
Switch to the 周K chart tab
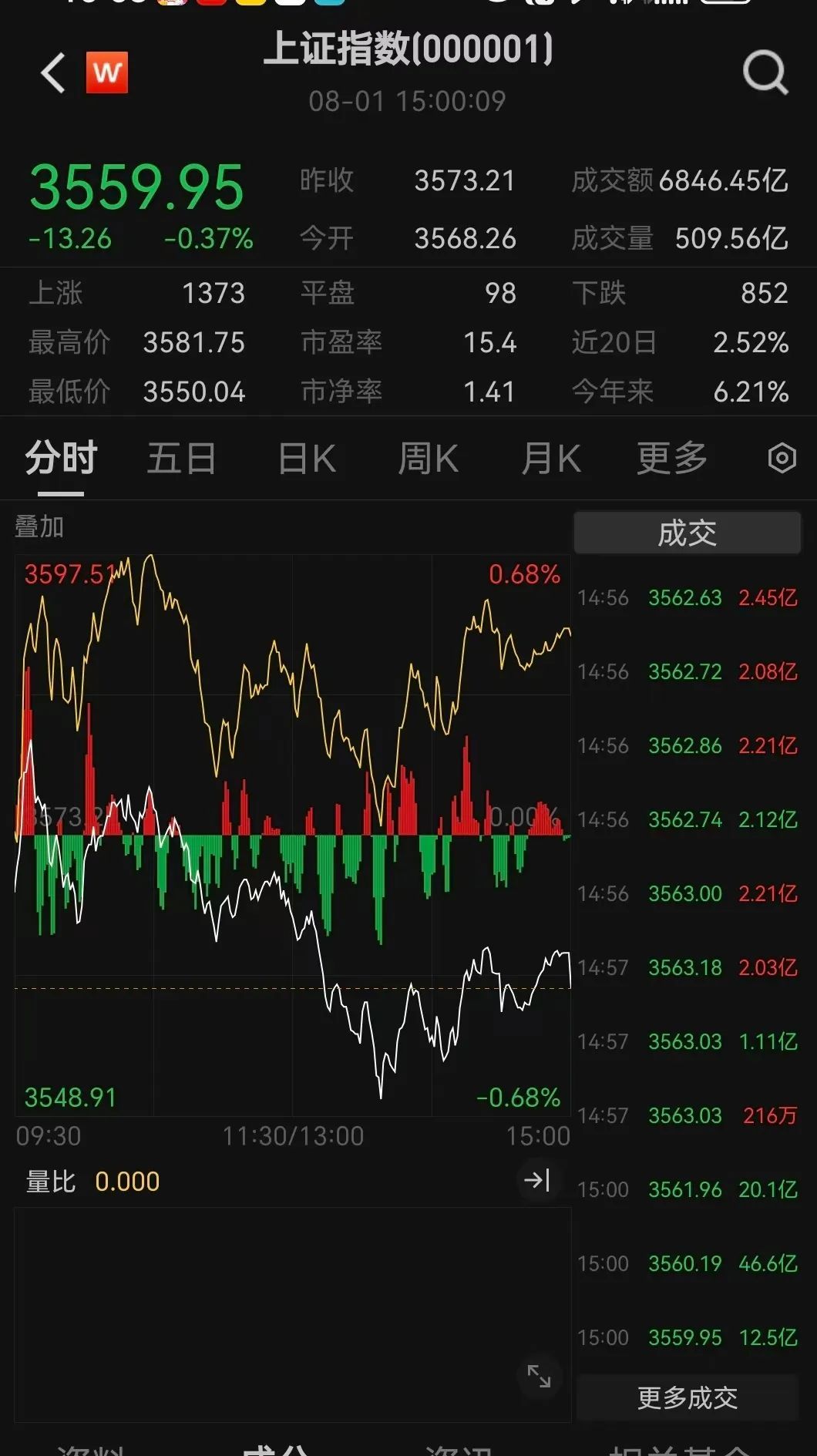[428, 459]
